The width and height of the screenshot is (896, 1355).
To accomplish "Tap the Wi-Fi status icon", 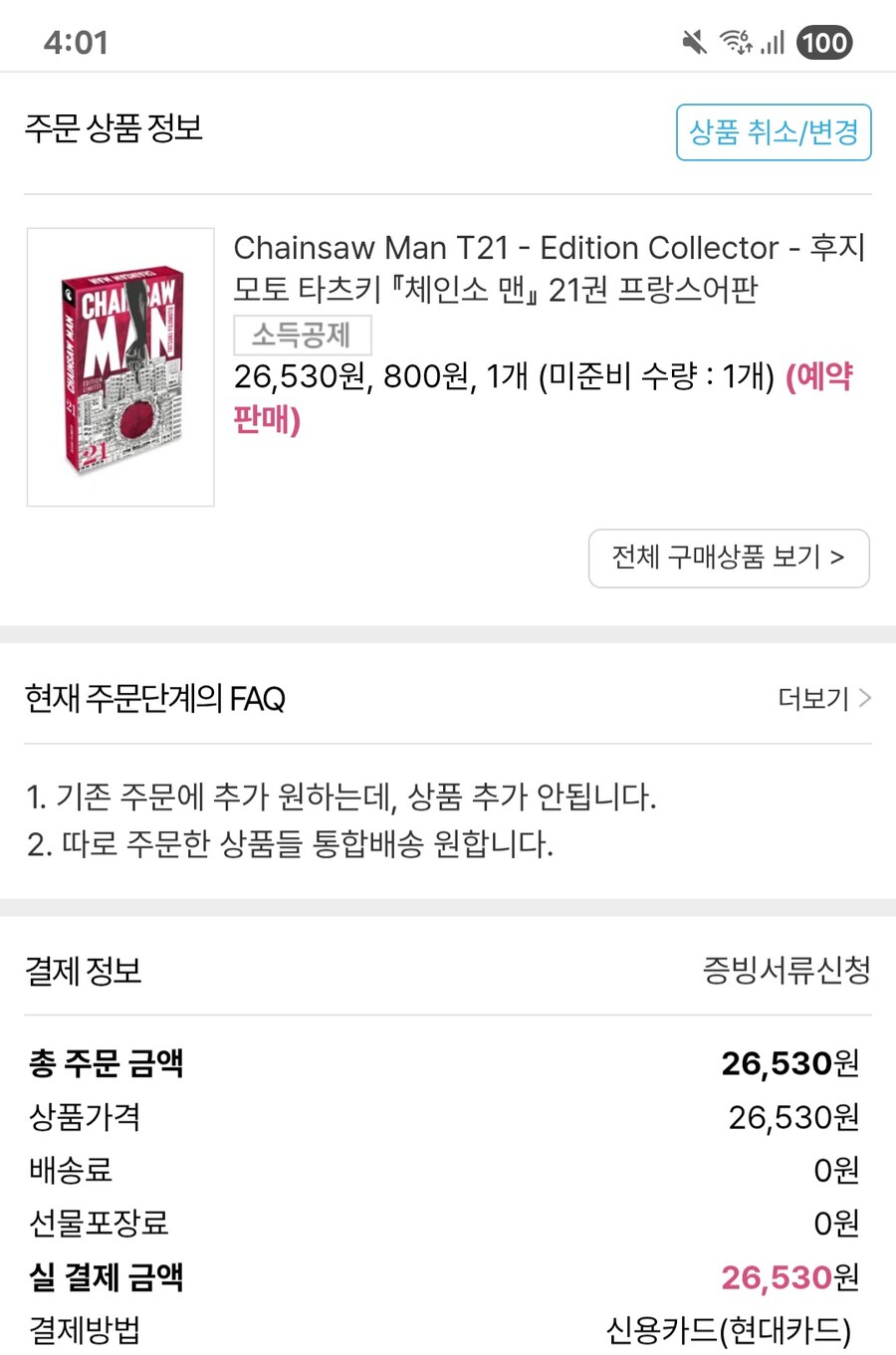I will 737,42.
